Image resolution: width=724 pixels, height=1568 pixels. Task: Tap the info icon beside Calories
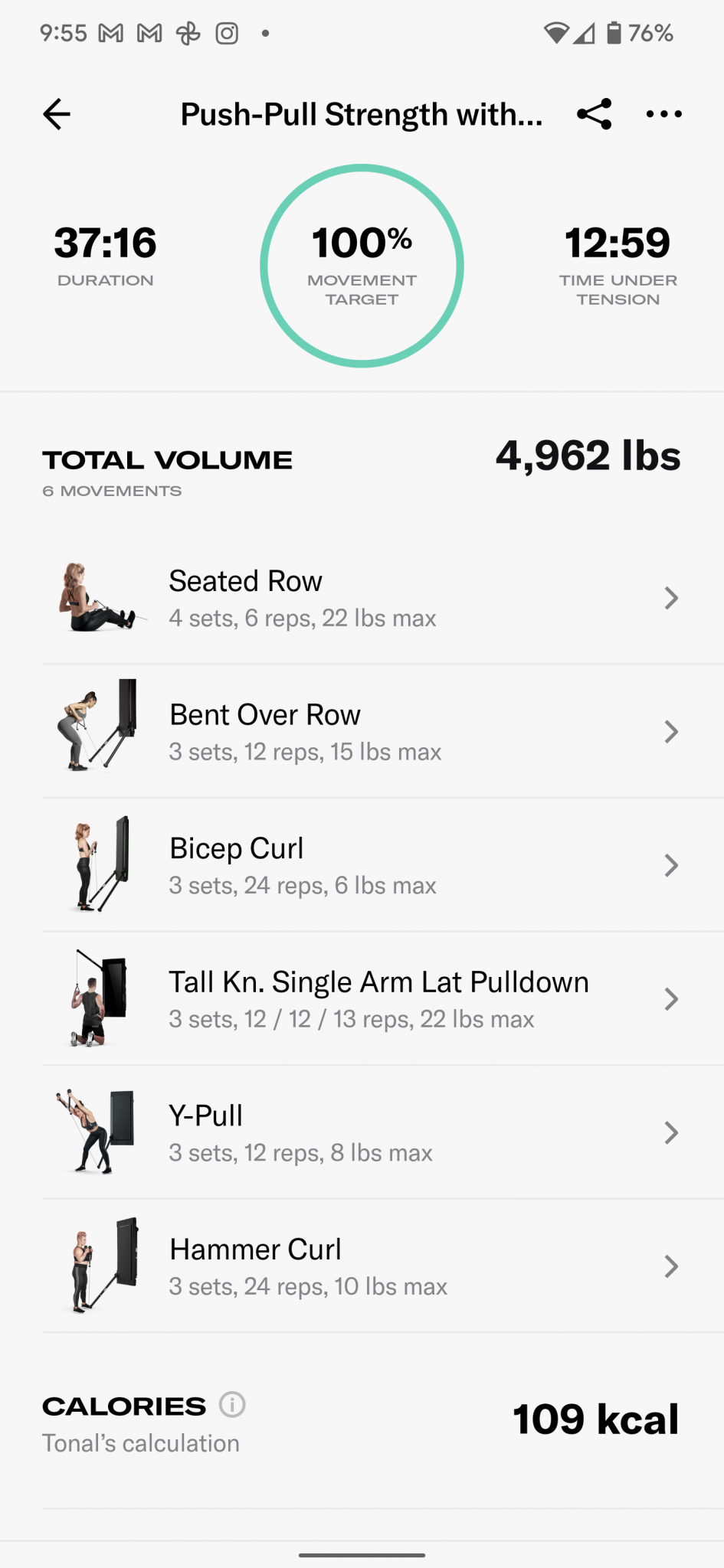232,1405
